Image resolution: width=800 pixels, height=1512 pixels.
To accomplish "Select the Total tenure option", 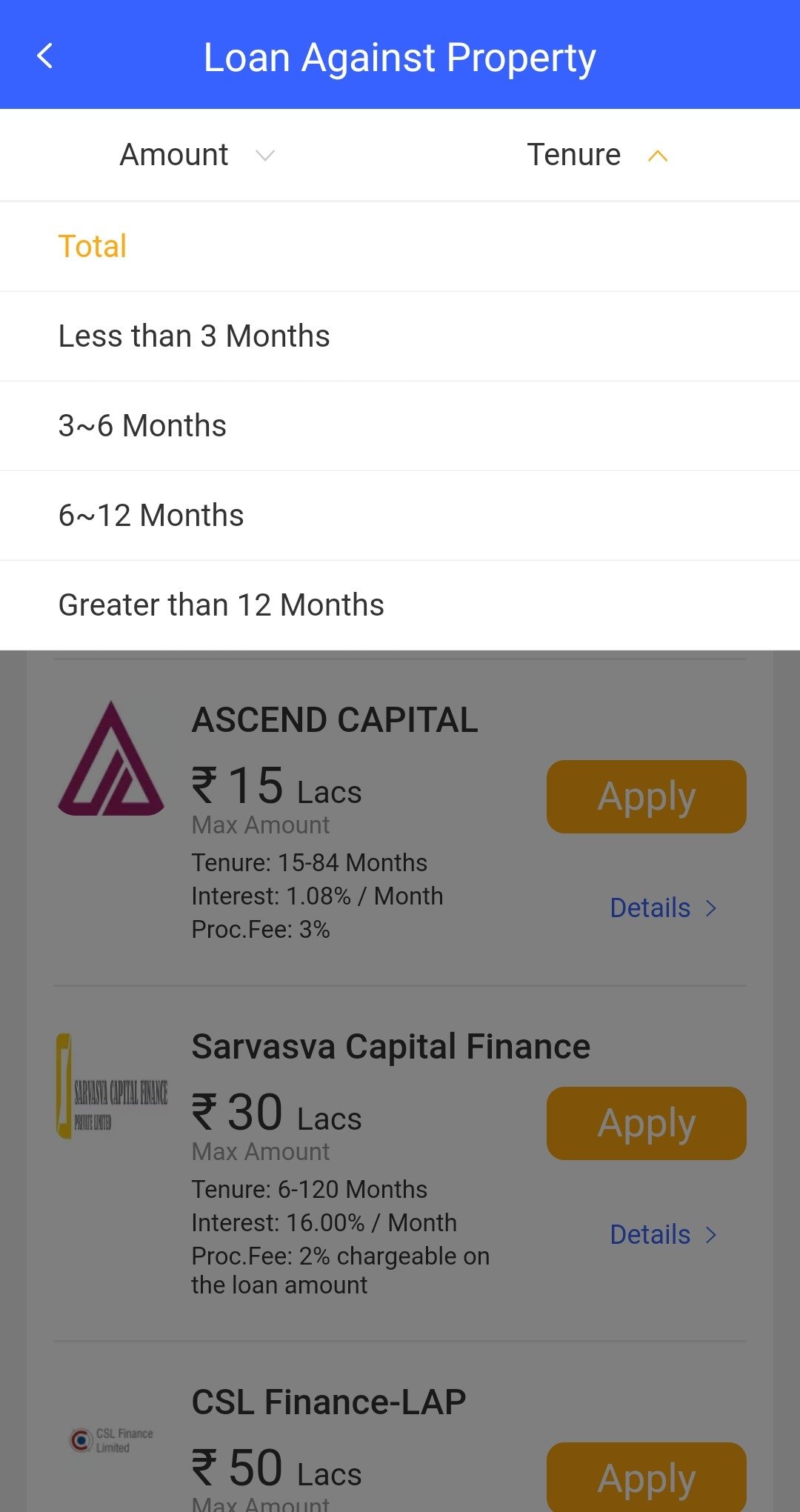I will (x=93, y=247).
